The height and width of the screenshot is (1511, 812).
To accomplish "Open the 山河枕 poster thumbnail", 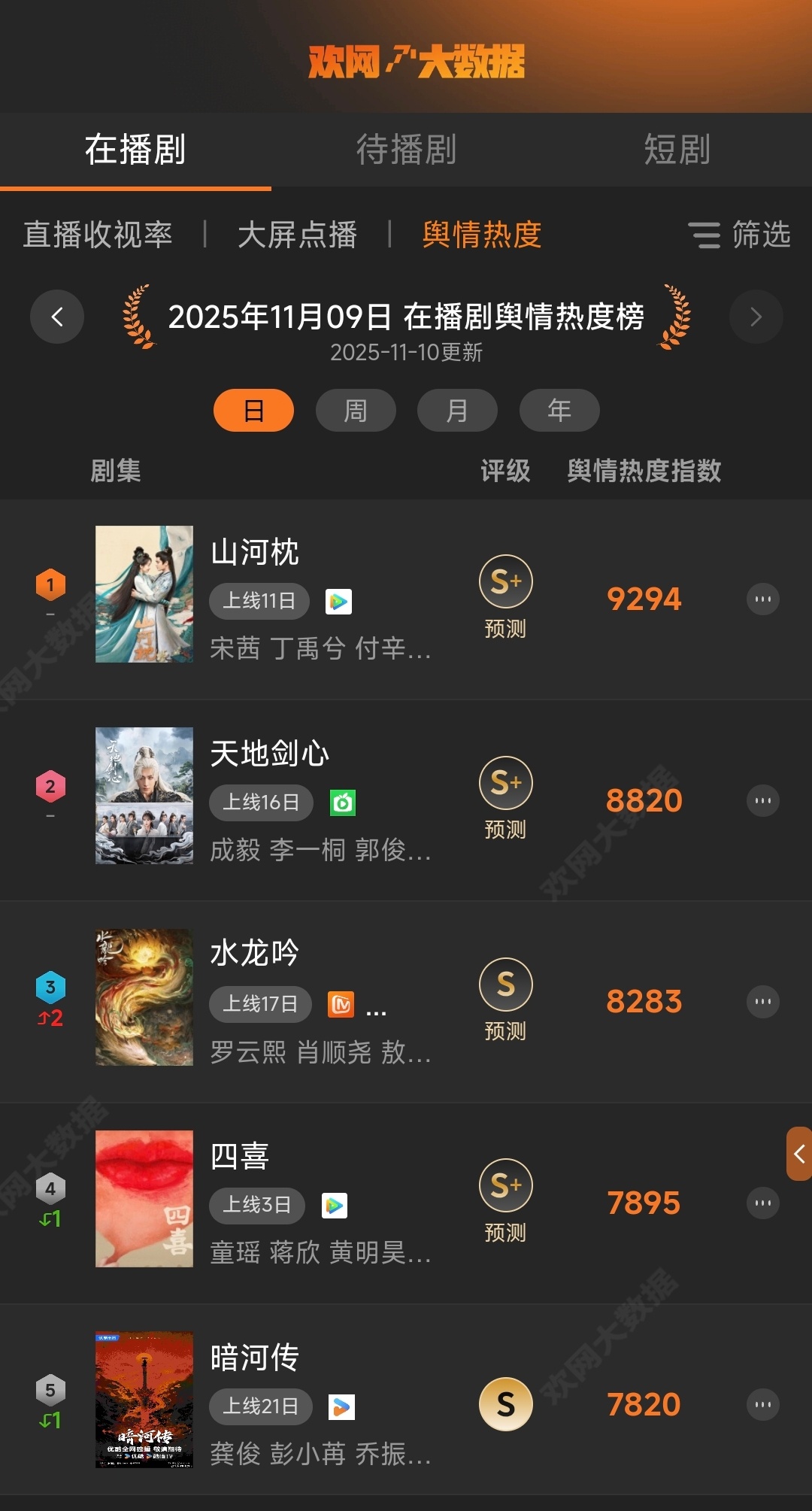I will point(144,593).
